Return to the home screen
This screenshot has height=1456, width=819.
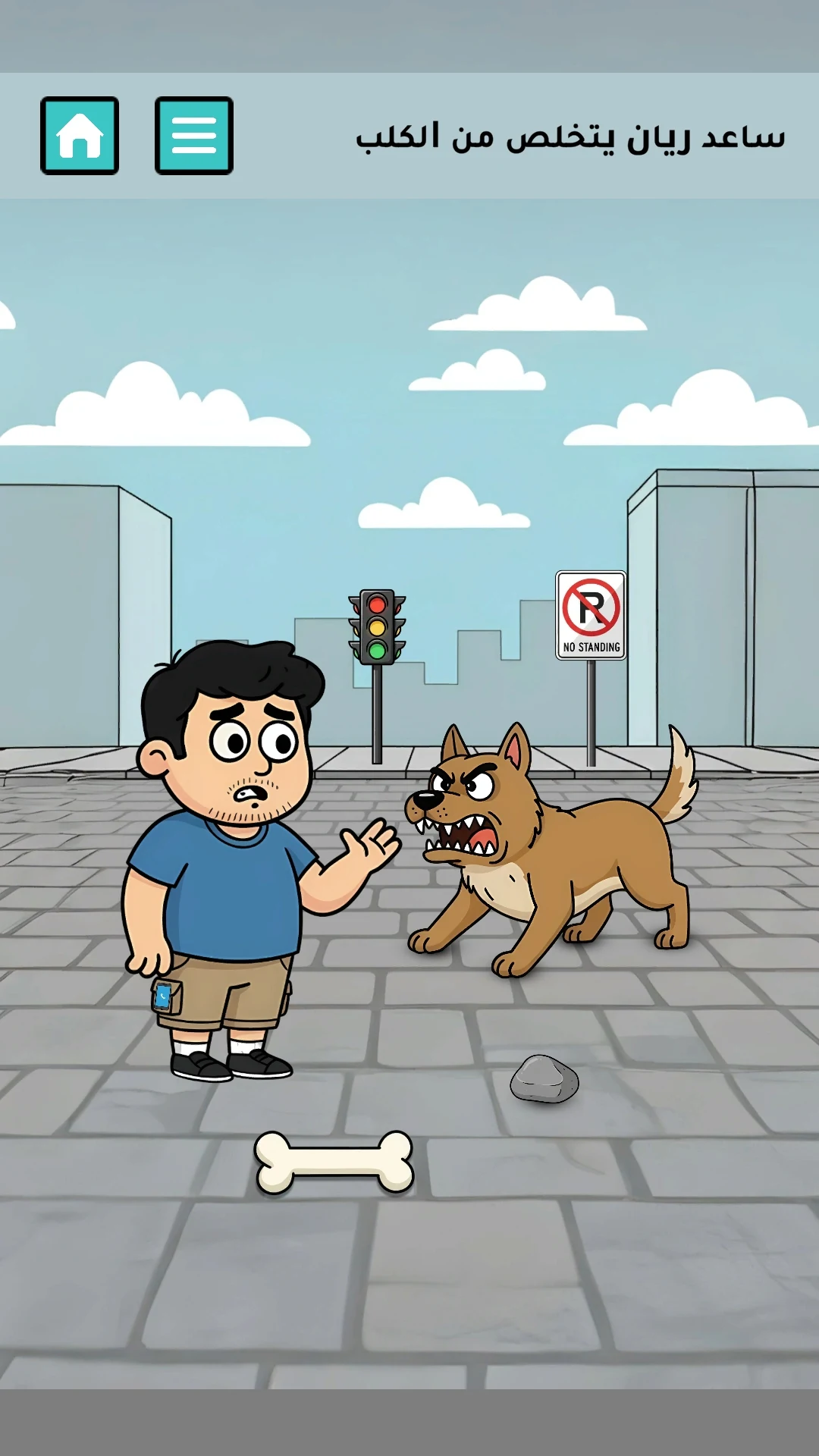click(x=80, y=136)
